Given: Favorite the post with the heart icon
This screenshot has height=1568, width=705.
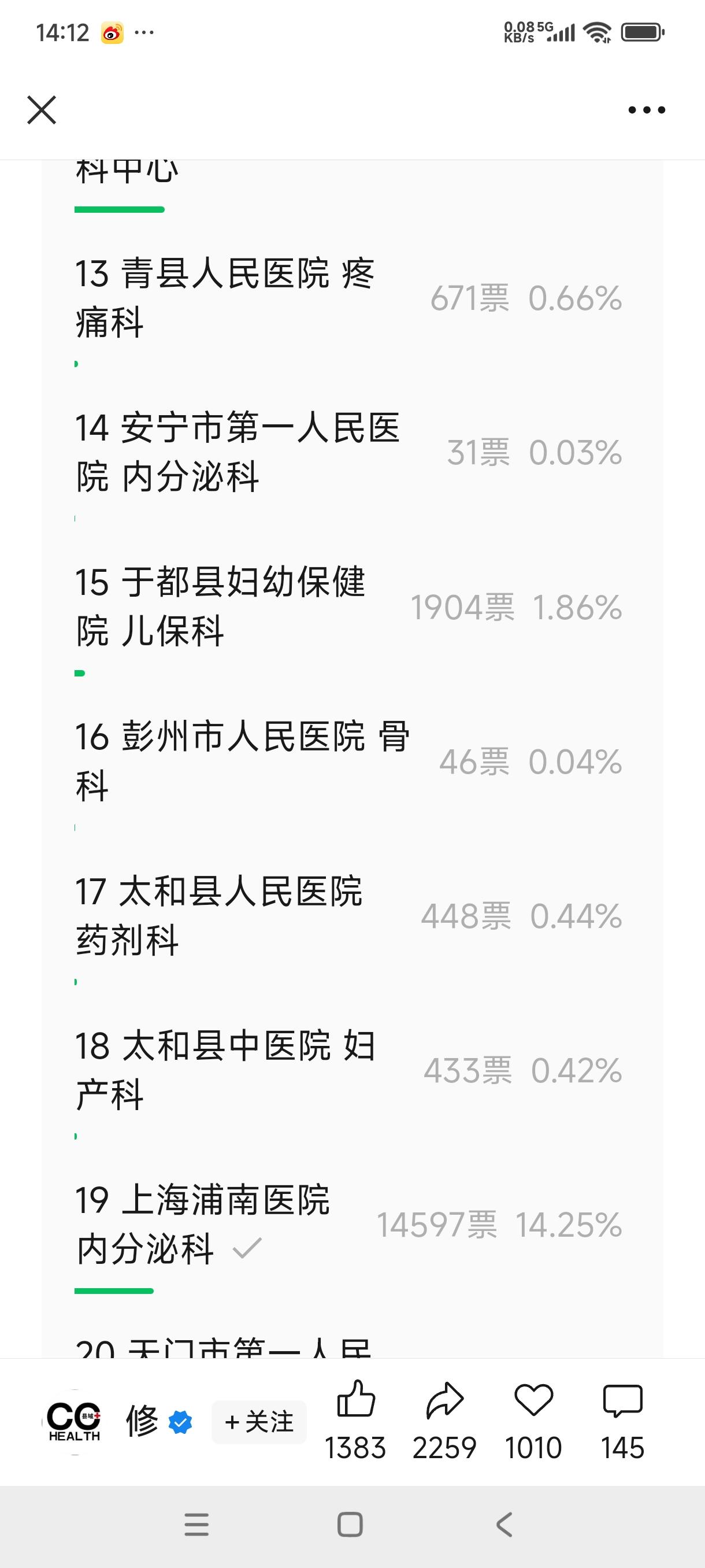Looking at the screenshot, I should [533, 1400].
